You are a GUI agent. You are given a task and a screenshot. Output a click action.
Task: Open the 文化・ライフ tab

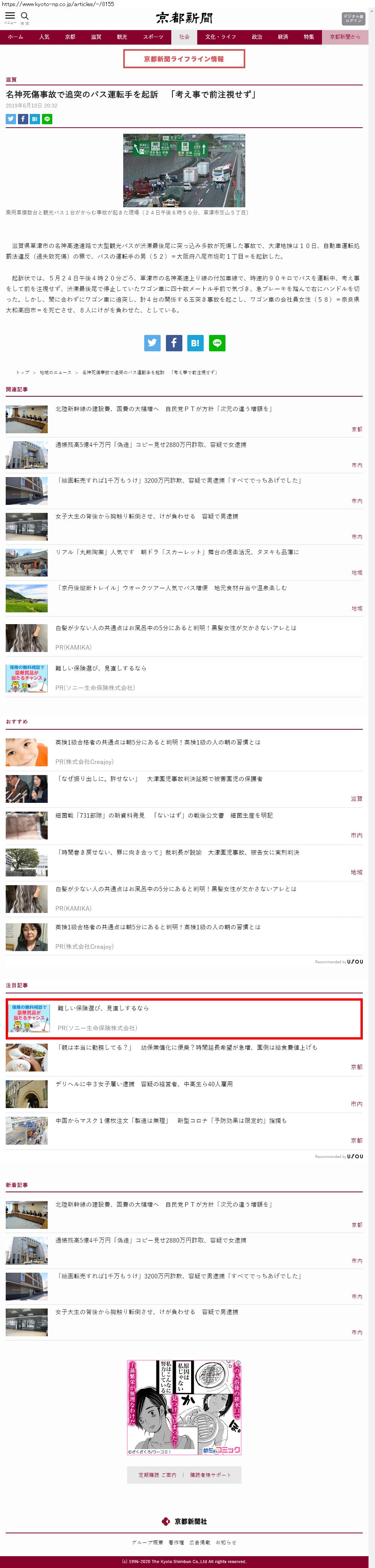click(x=220, y=37)
